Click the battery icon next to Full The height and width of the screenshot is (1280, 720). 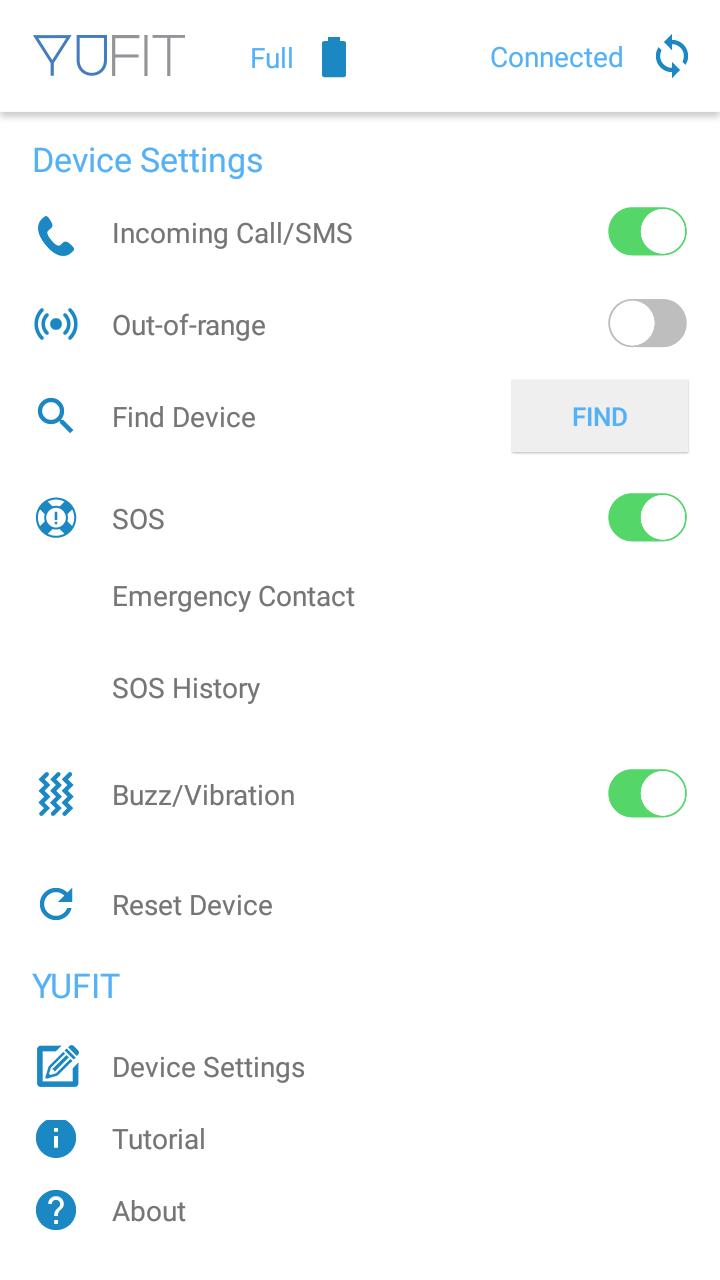pos(334,57)
